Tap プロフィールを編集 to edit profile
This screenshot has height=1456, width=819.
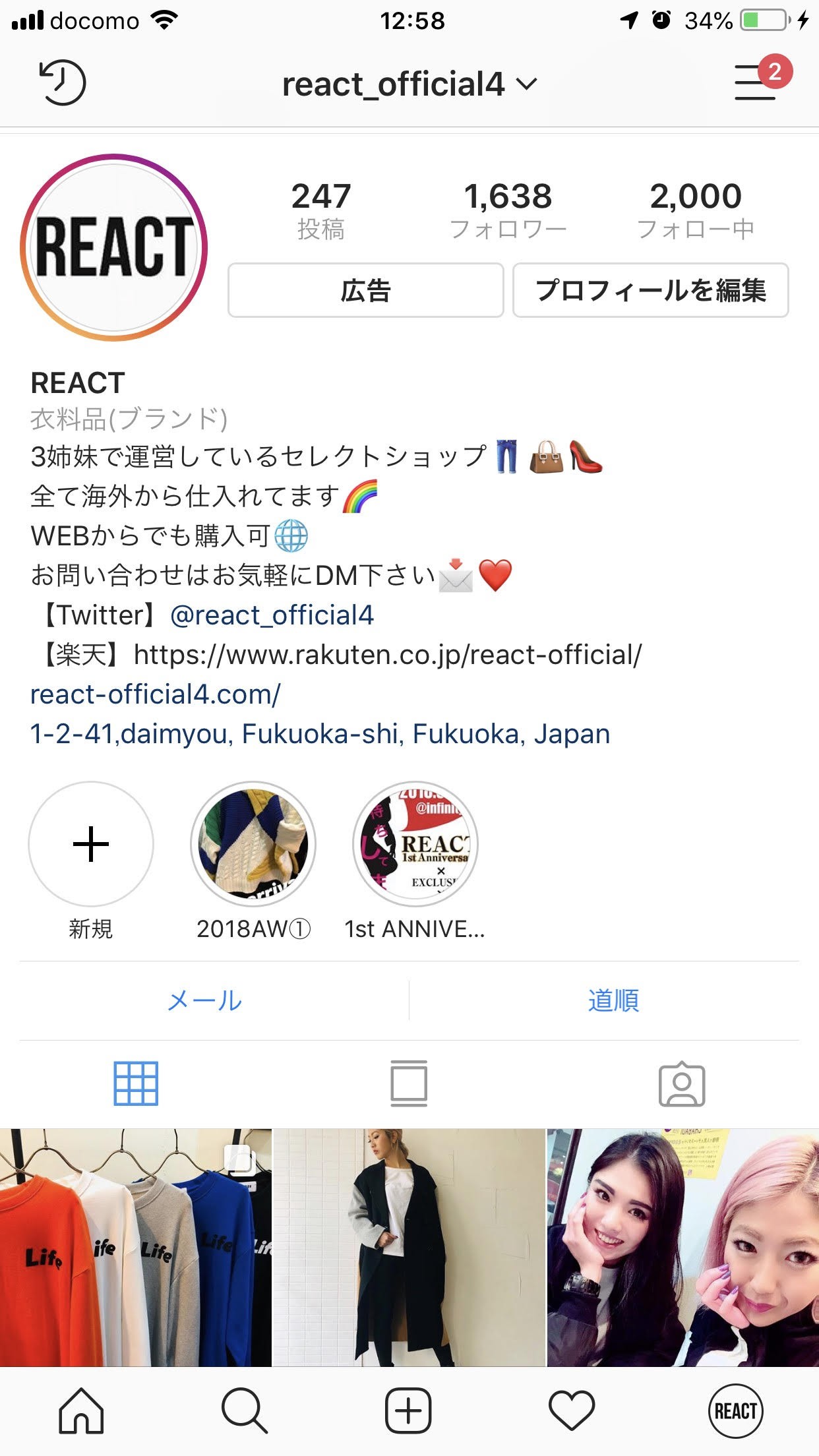[651, 290]
